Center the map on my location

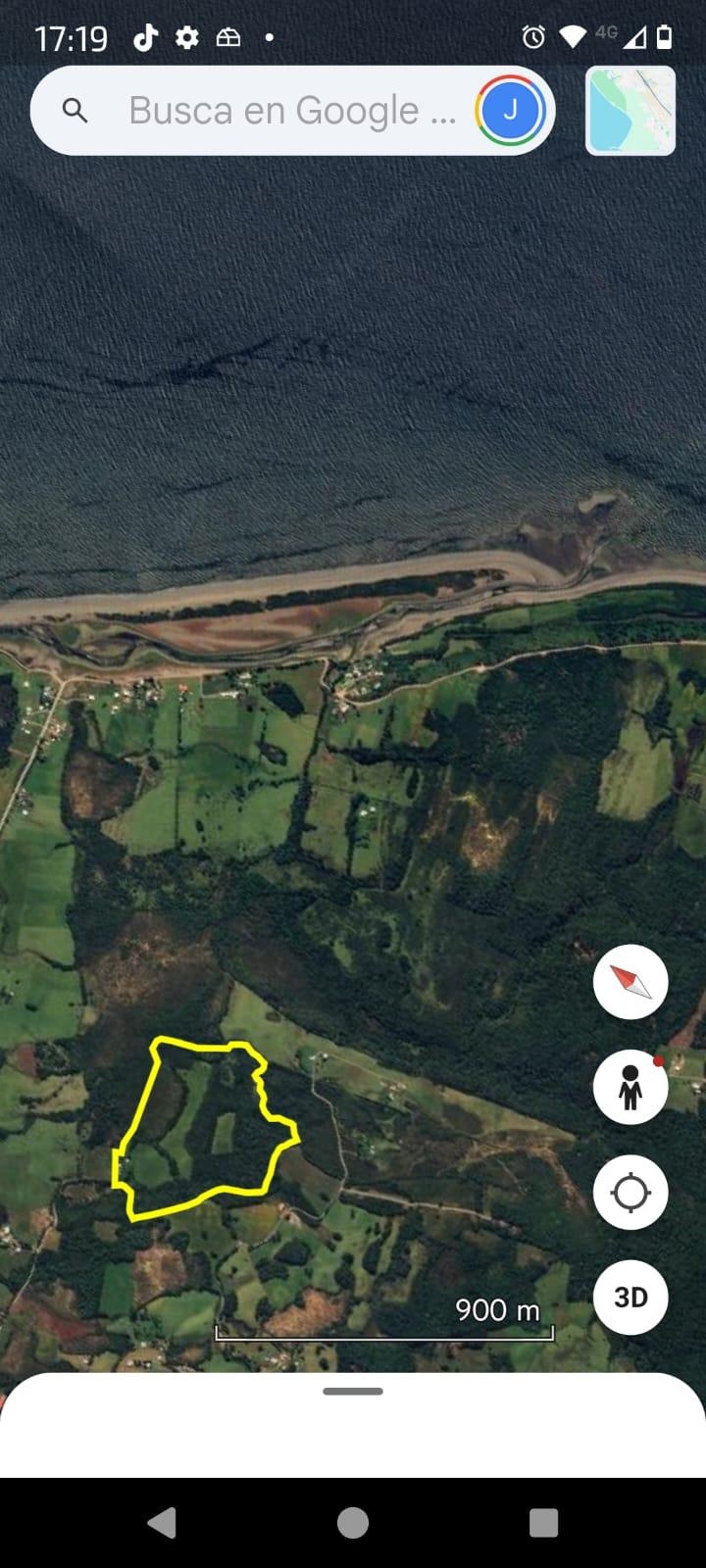(x=630, y=1193)
